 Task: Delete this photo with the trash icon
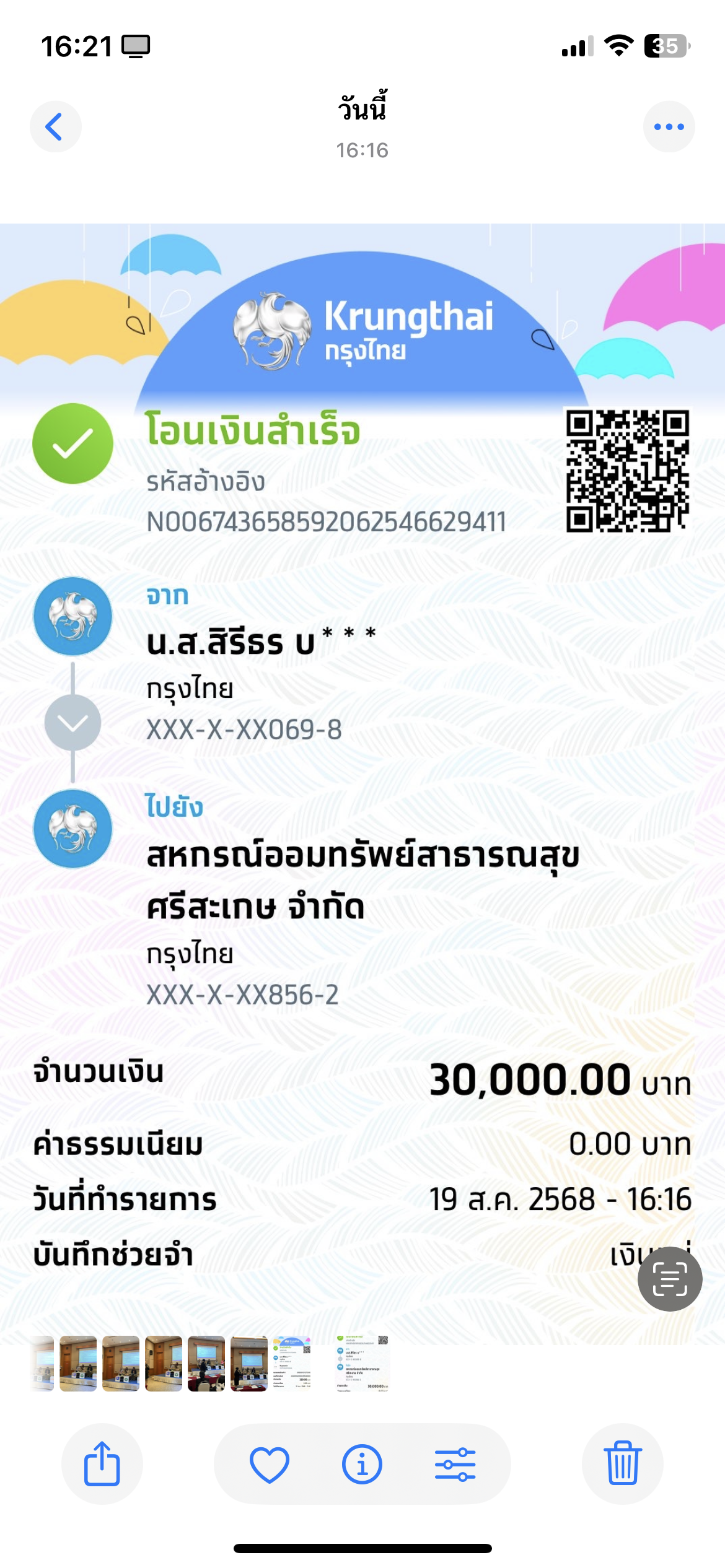pos(622,1464)
